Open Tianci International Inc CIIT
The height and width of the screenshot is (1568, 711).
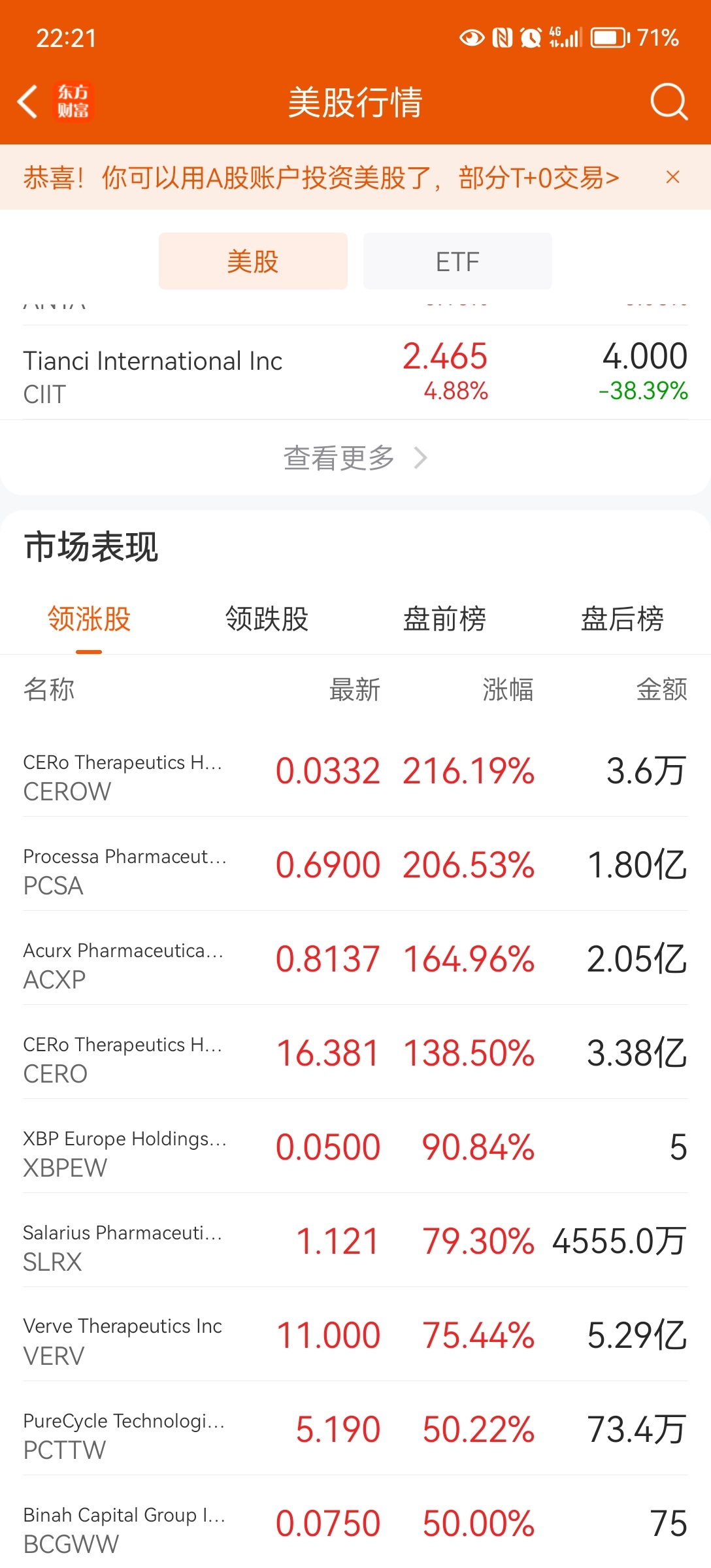[355, 372]
